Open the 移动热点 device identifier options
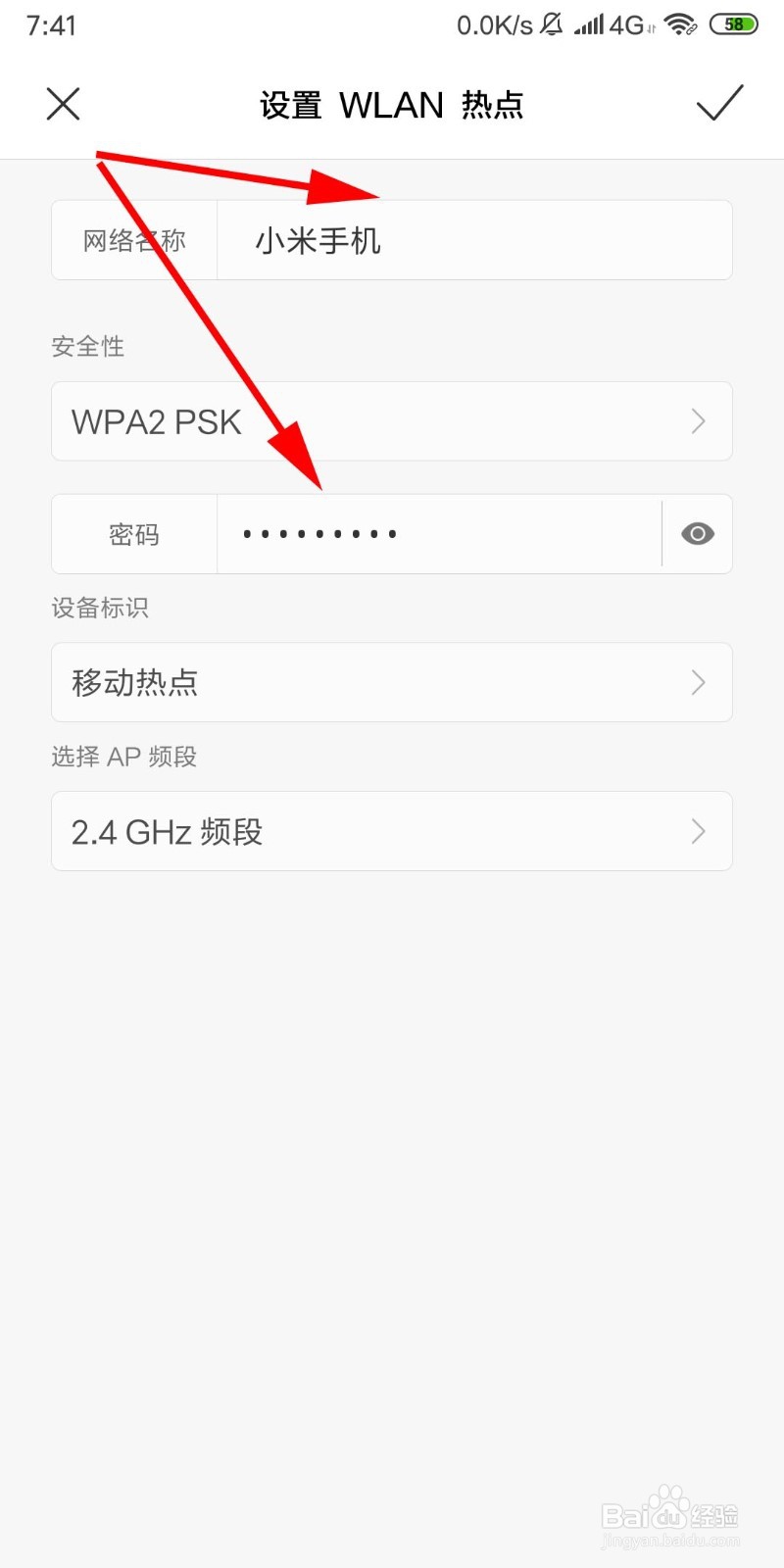The height and width of the screenshot is (1568, 784). click(391, 682)
